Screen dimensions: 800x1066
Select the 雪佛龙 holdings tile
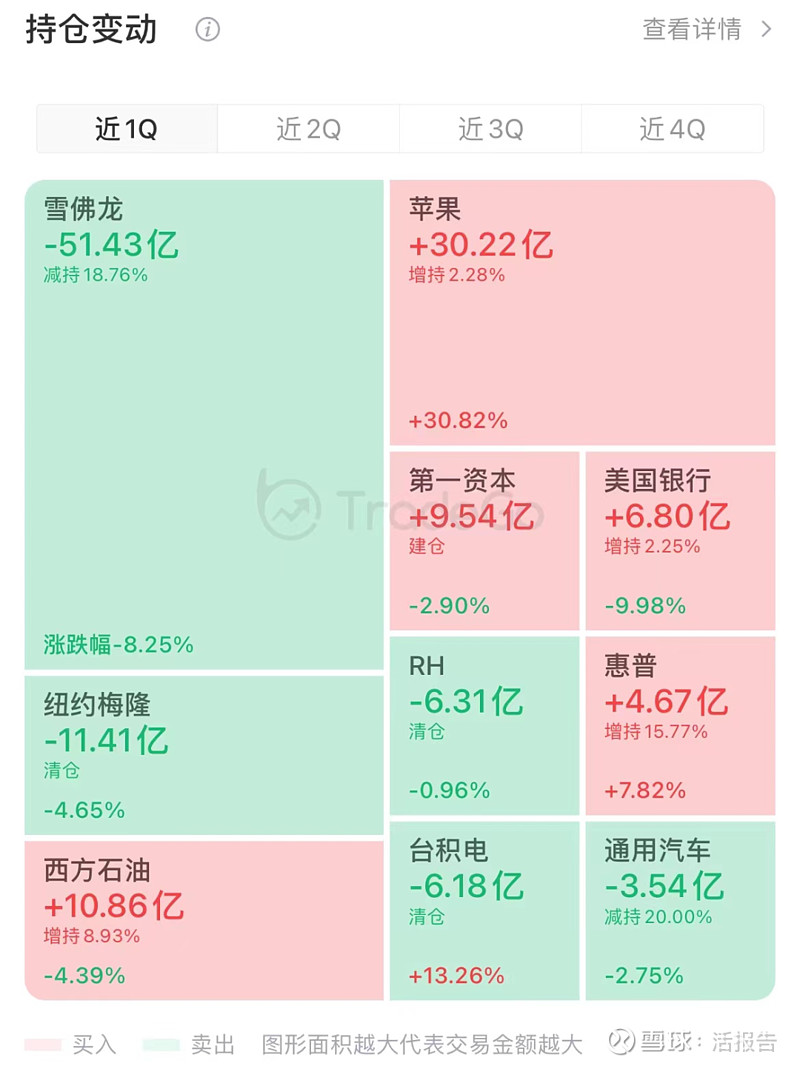203,420
